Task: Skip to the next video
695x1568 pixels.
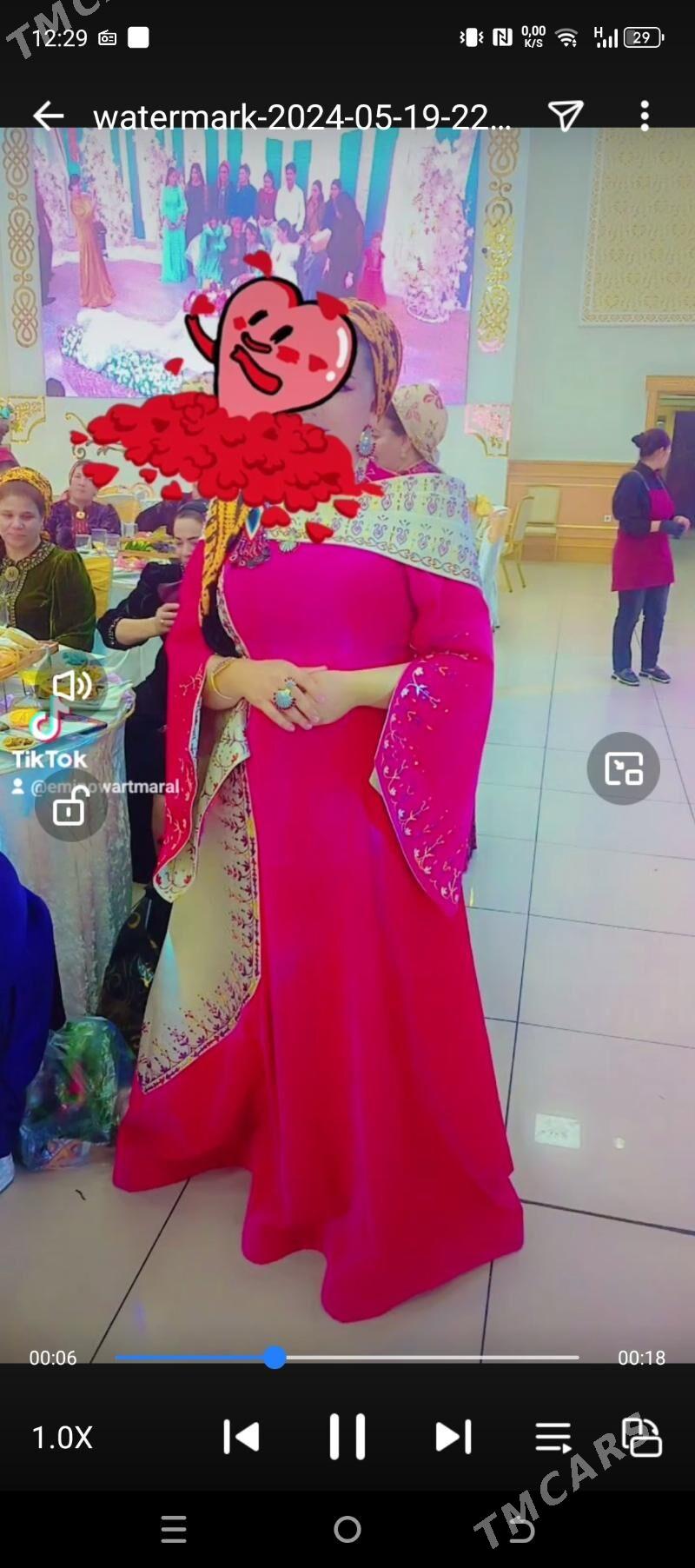Action: [453, 1437]
